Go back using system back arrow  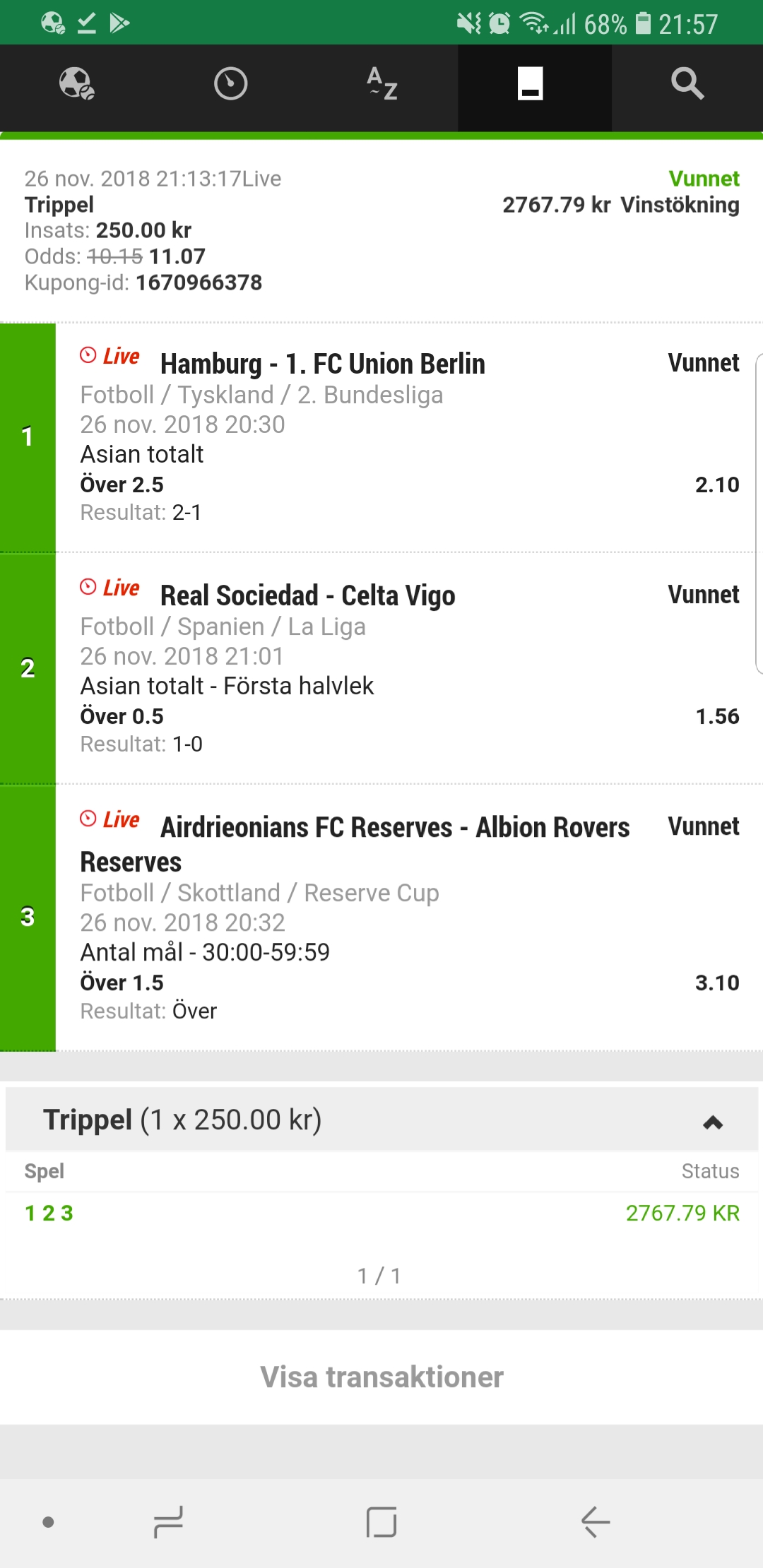[595, 1521]
